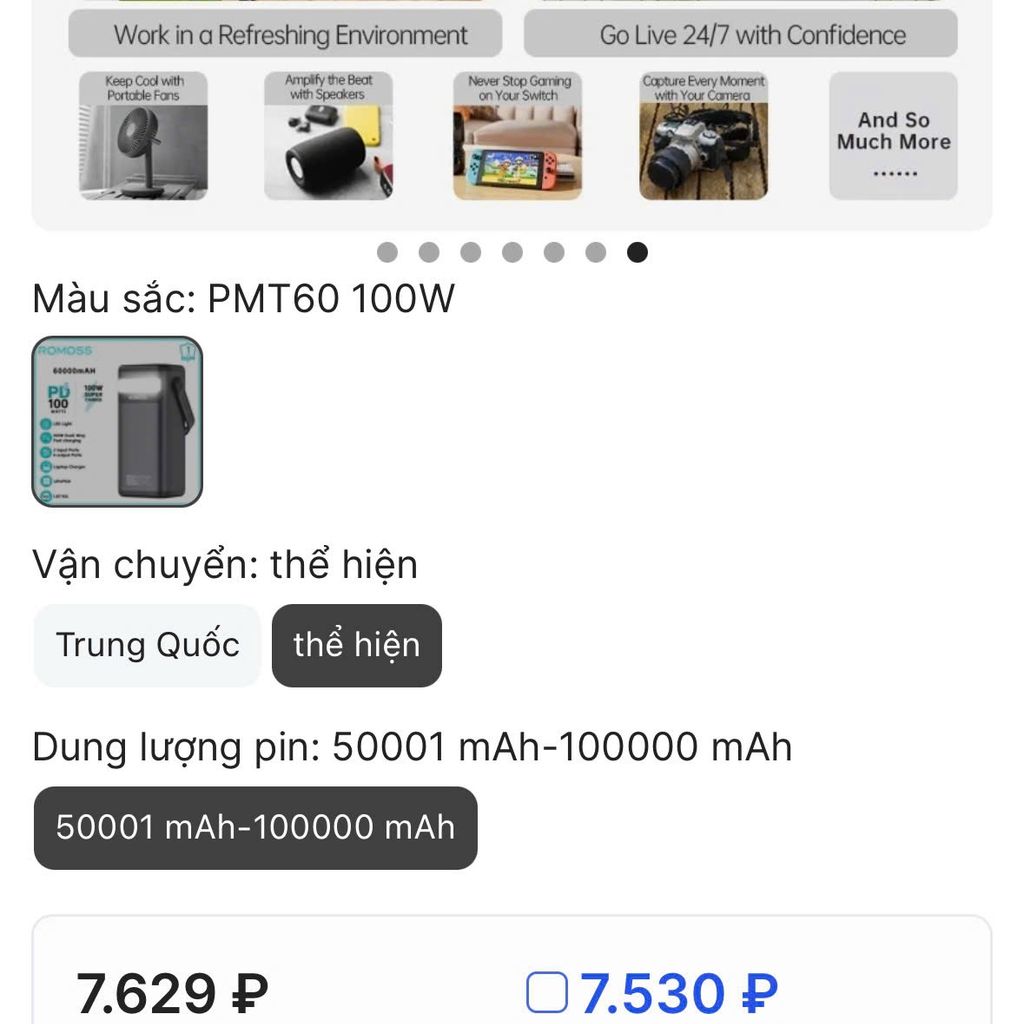Pick the 50001 mAh-100000 mAh battery capacity

255,827
